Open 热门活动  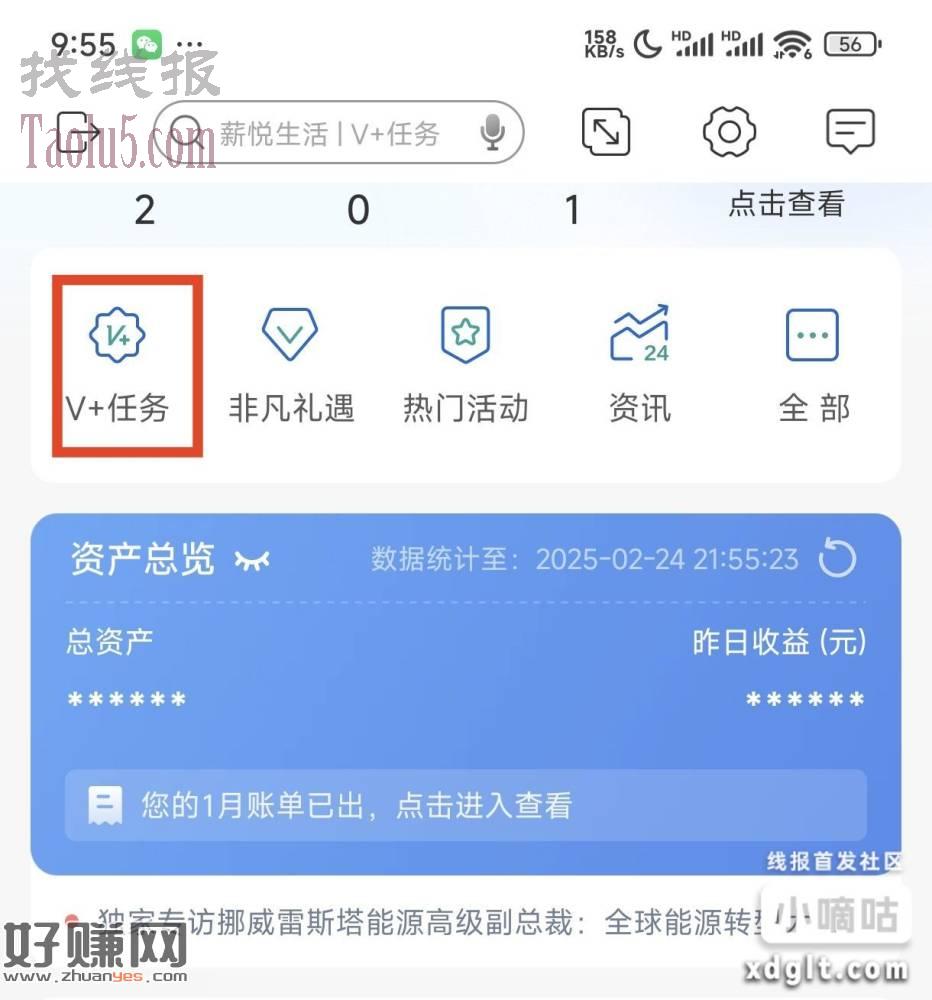465,366
